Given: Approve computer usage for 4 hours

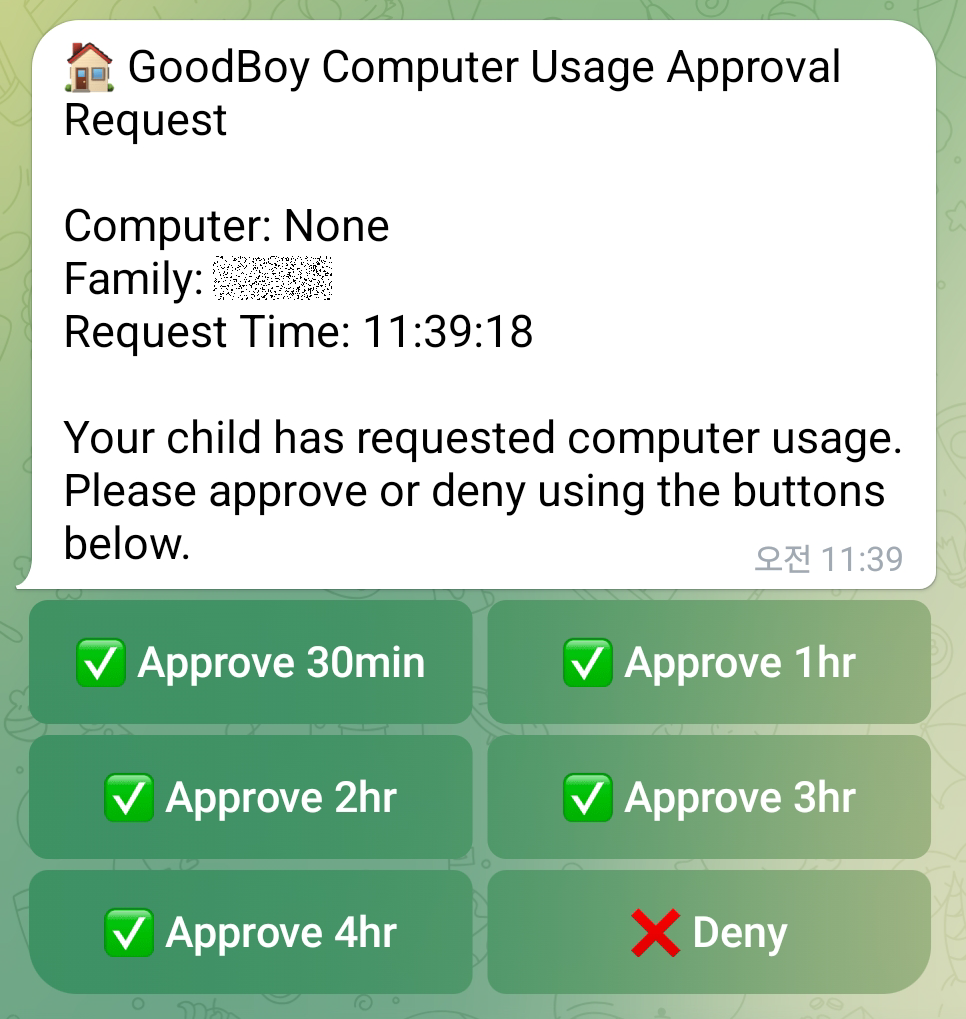Looking at the screenshot, I should pos(250,932).
